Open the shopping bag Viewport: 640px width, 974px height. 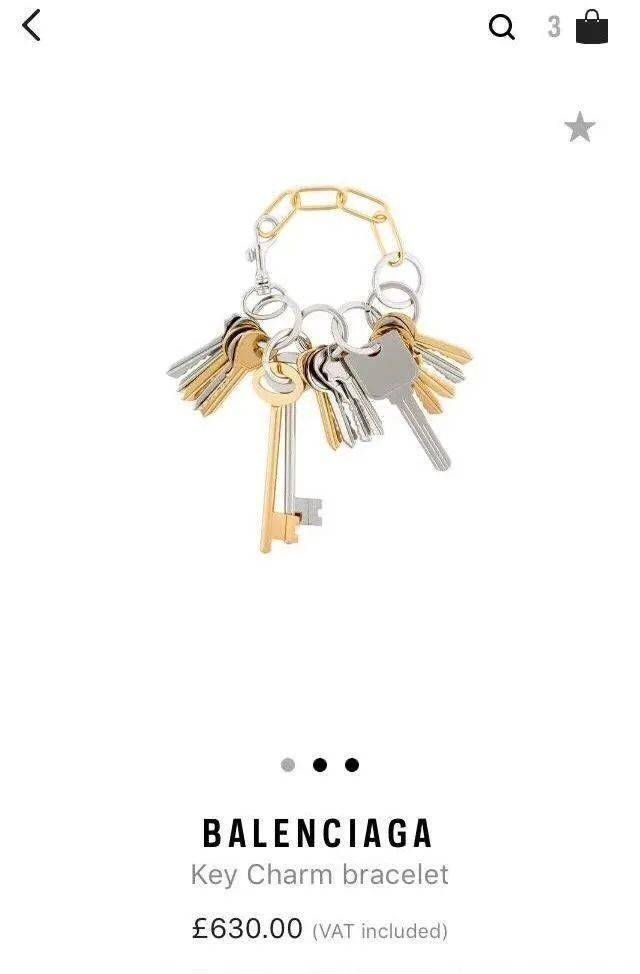pyautogui.click(x=592, y=27)
